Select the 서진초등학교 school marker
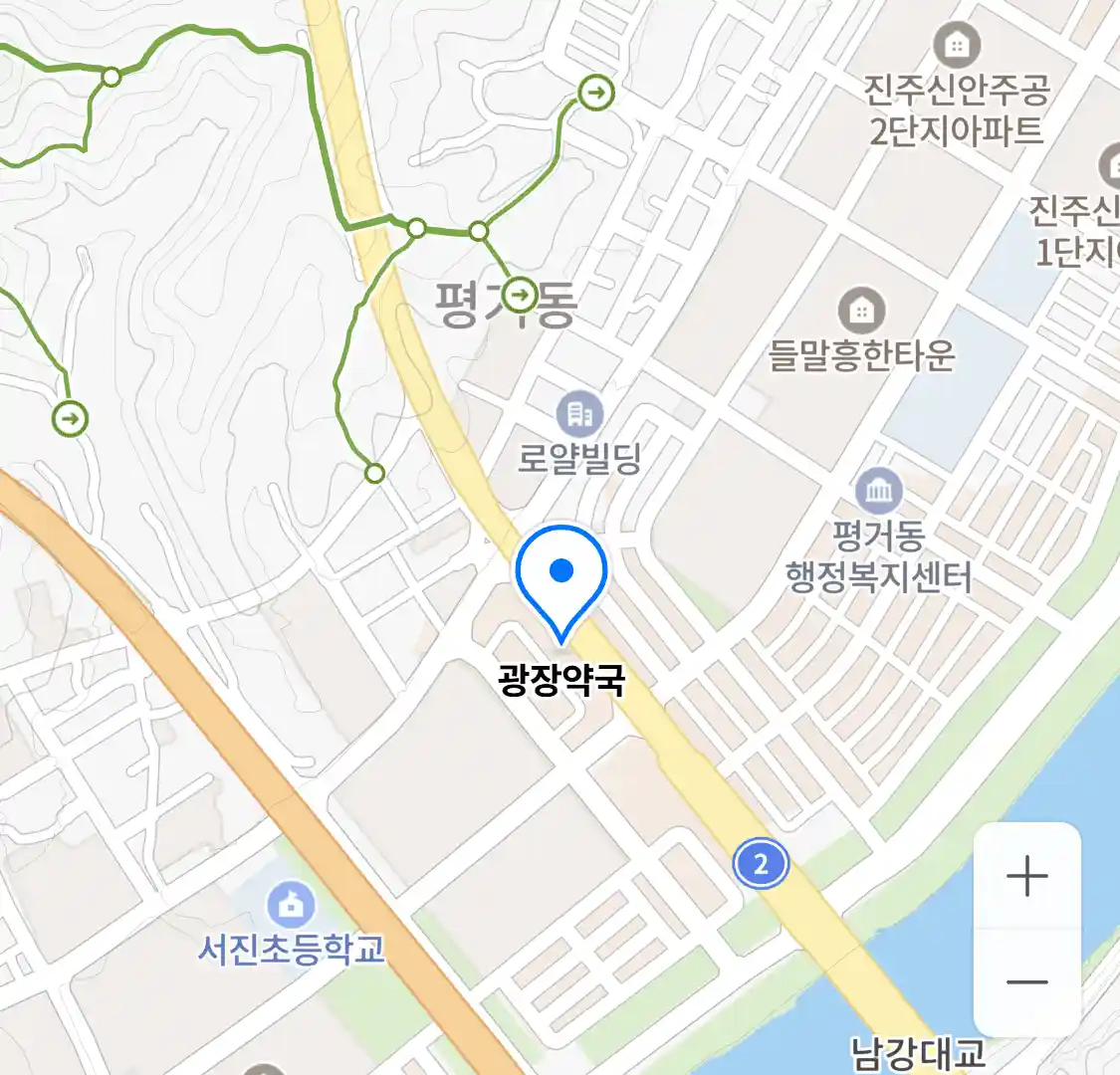1120x1075 pixels. [x=291, y=905]
